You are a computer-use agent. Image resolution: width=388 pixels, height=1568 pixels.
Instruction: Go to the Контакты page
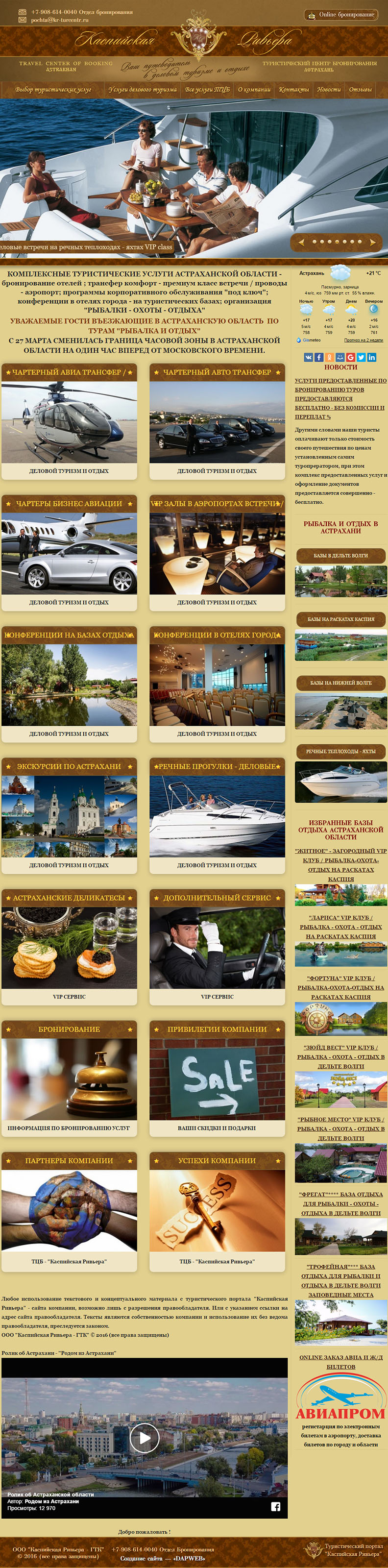click(294, 90)
